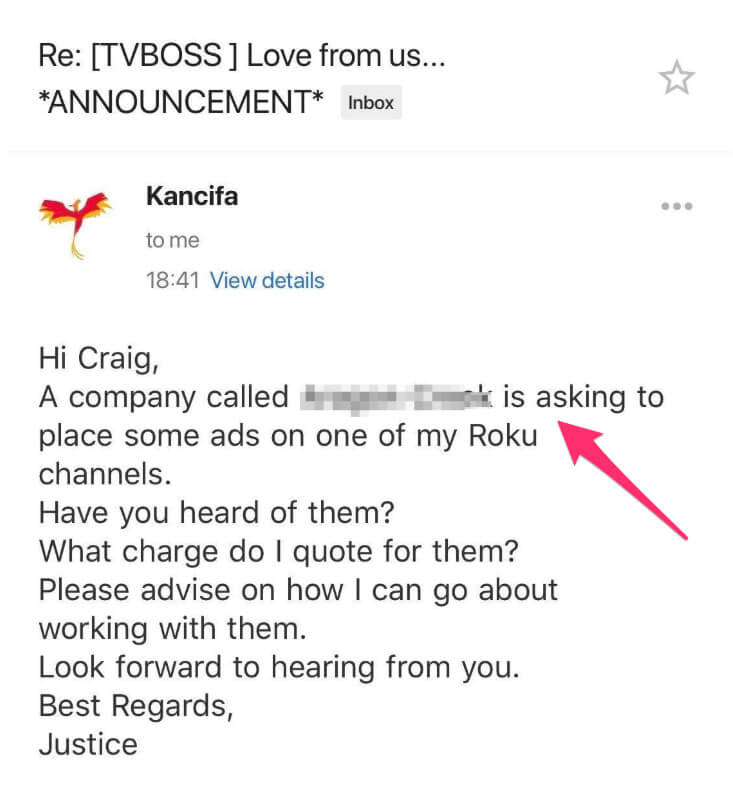Open Kancifa's sender avatar
This screenshot has height=796, width=733.
(x=74, y=217)
